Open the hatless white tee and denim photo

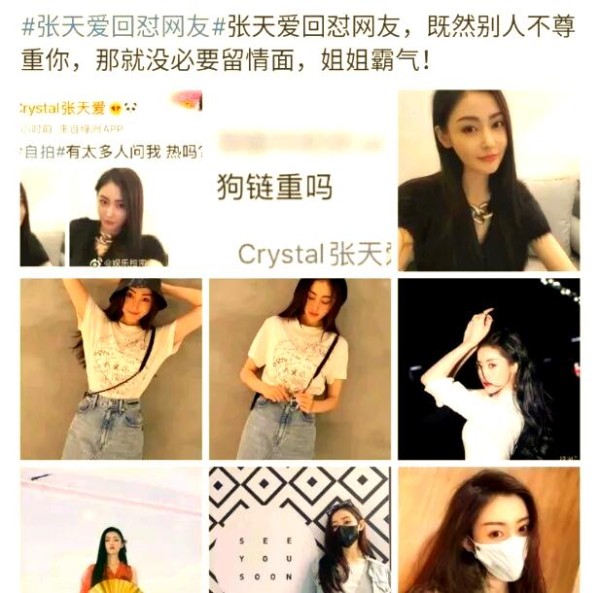point(299,369)
